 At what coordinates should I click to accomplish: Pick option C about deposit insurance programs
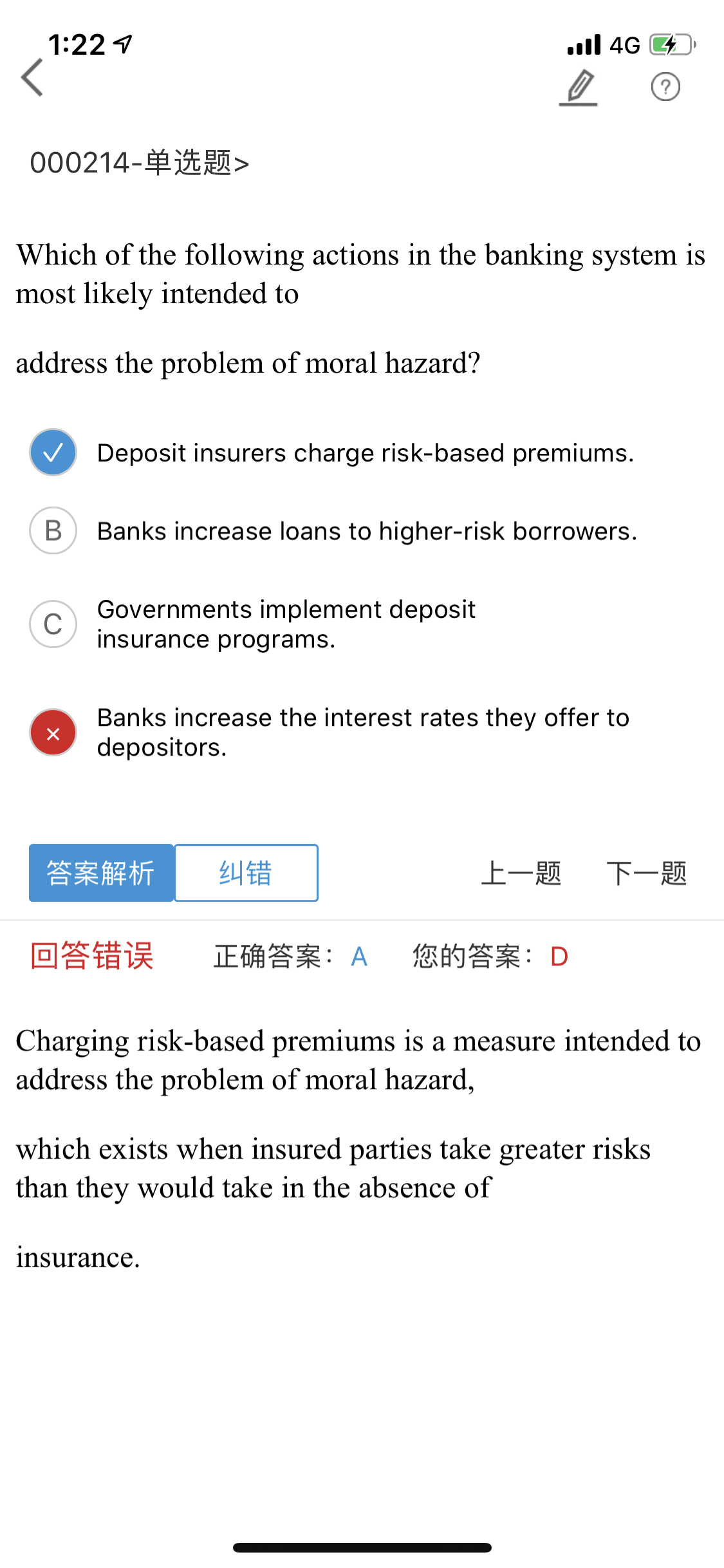coord(53,624)
